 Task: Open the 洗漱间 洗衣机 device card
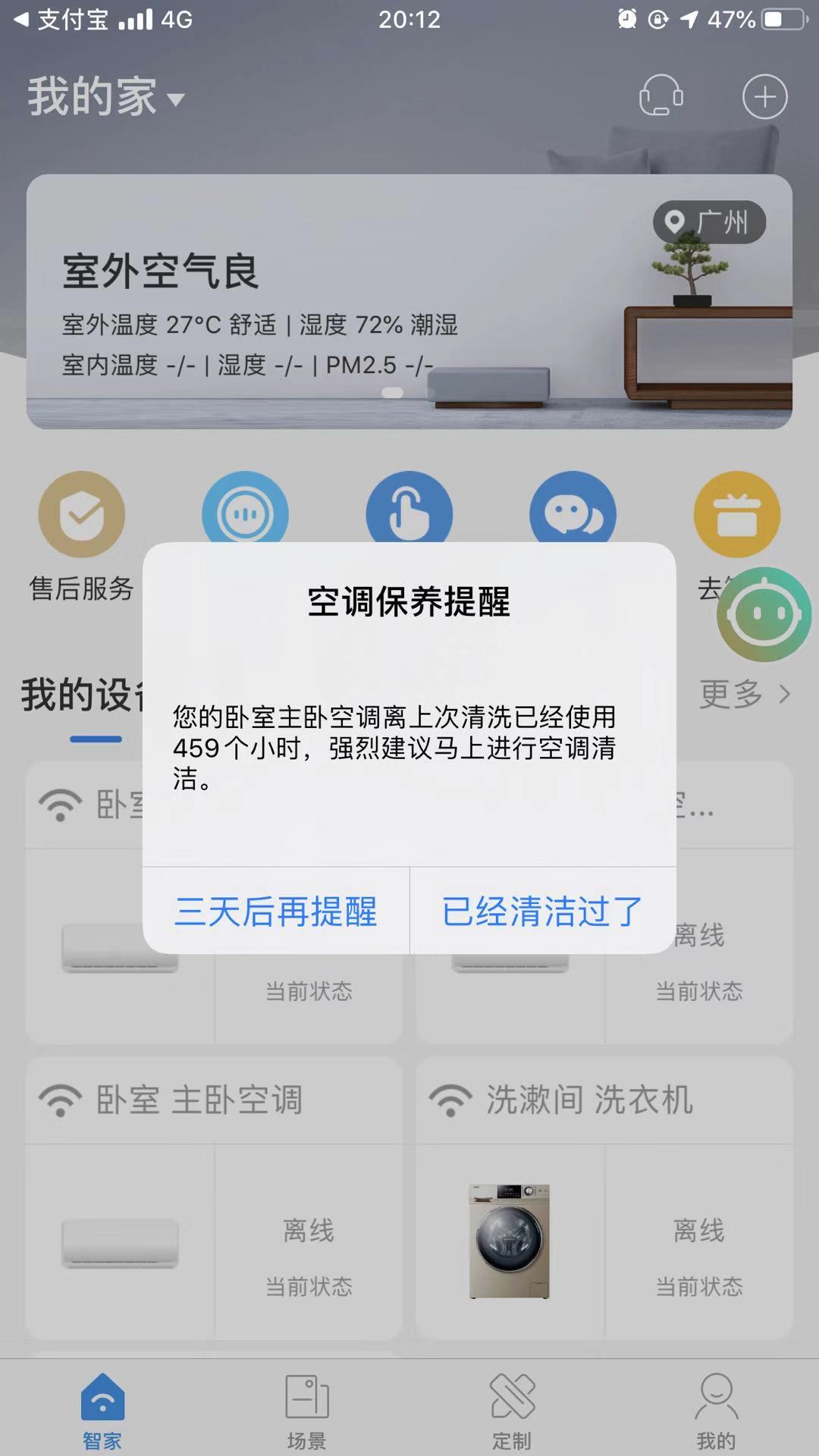point(604,1198)
